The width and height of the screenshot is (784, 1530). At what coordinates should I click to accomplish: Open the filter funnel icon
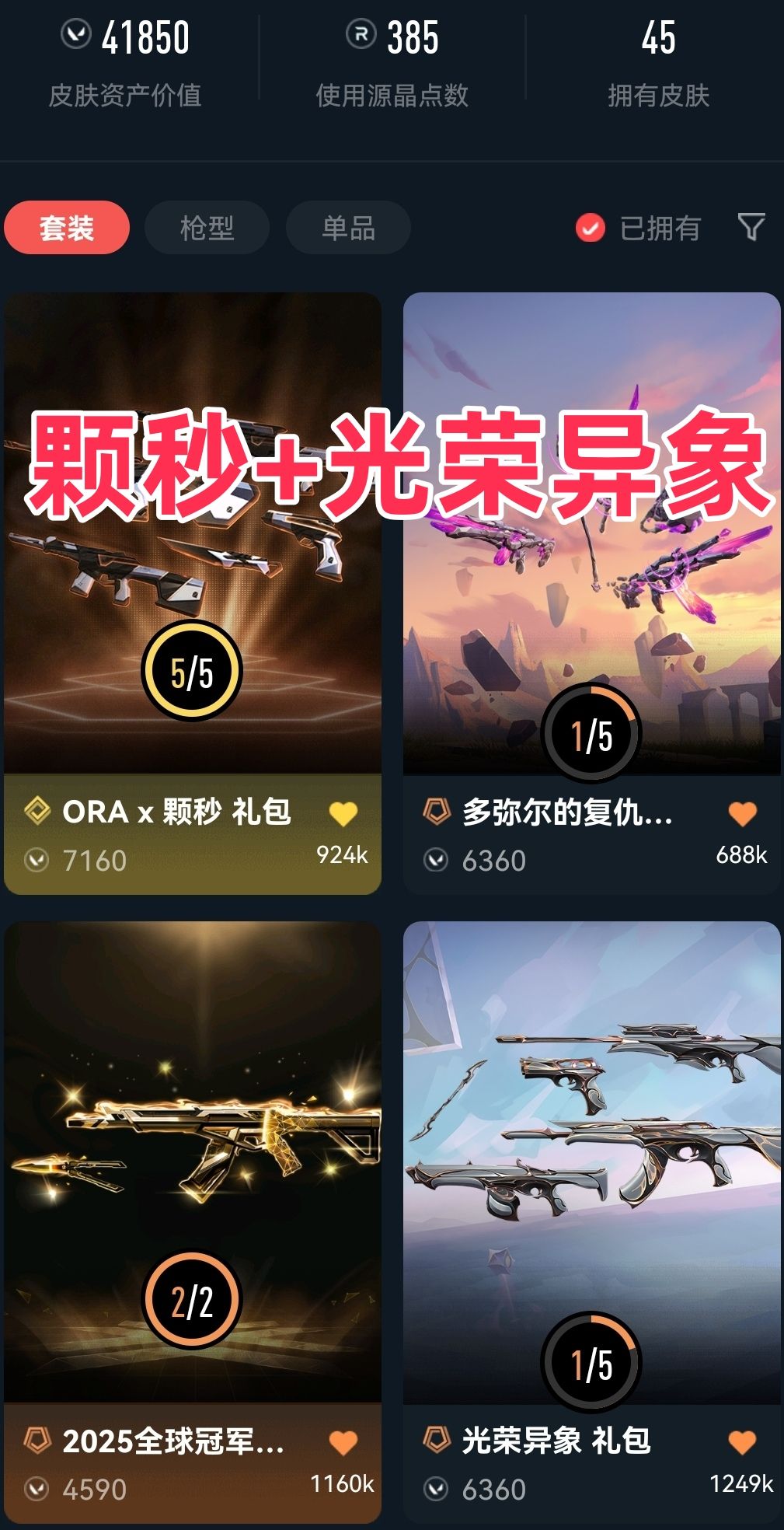[751, 227]
